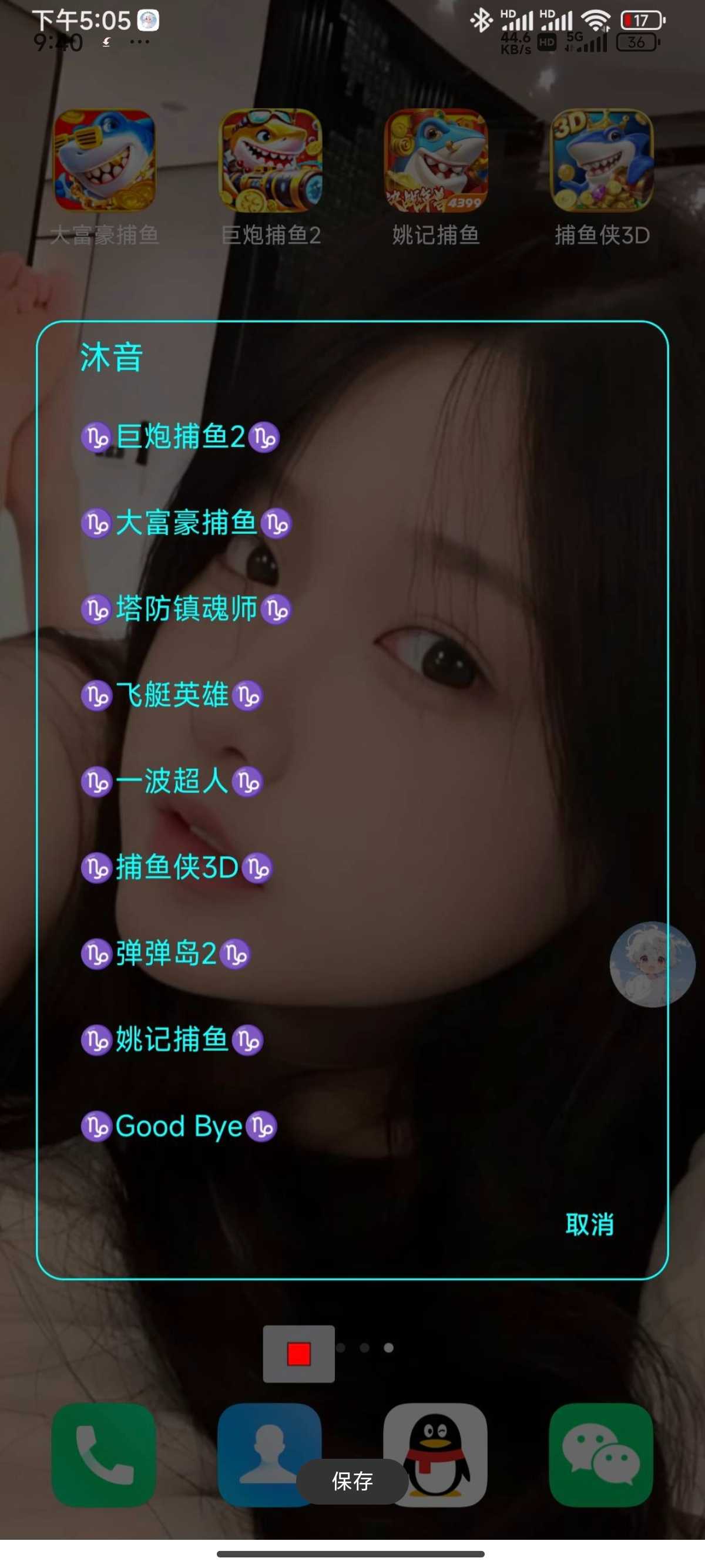Screen dimensions: 705x1568
Task: Tap the 保存 button
Action: (352, 1480)
